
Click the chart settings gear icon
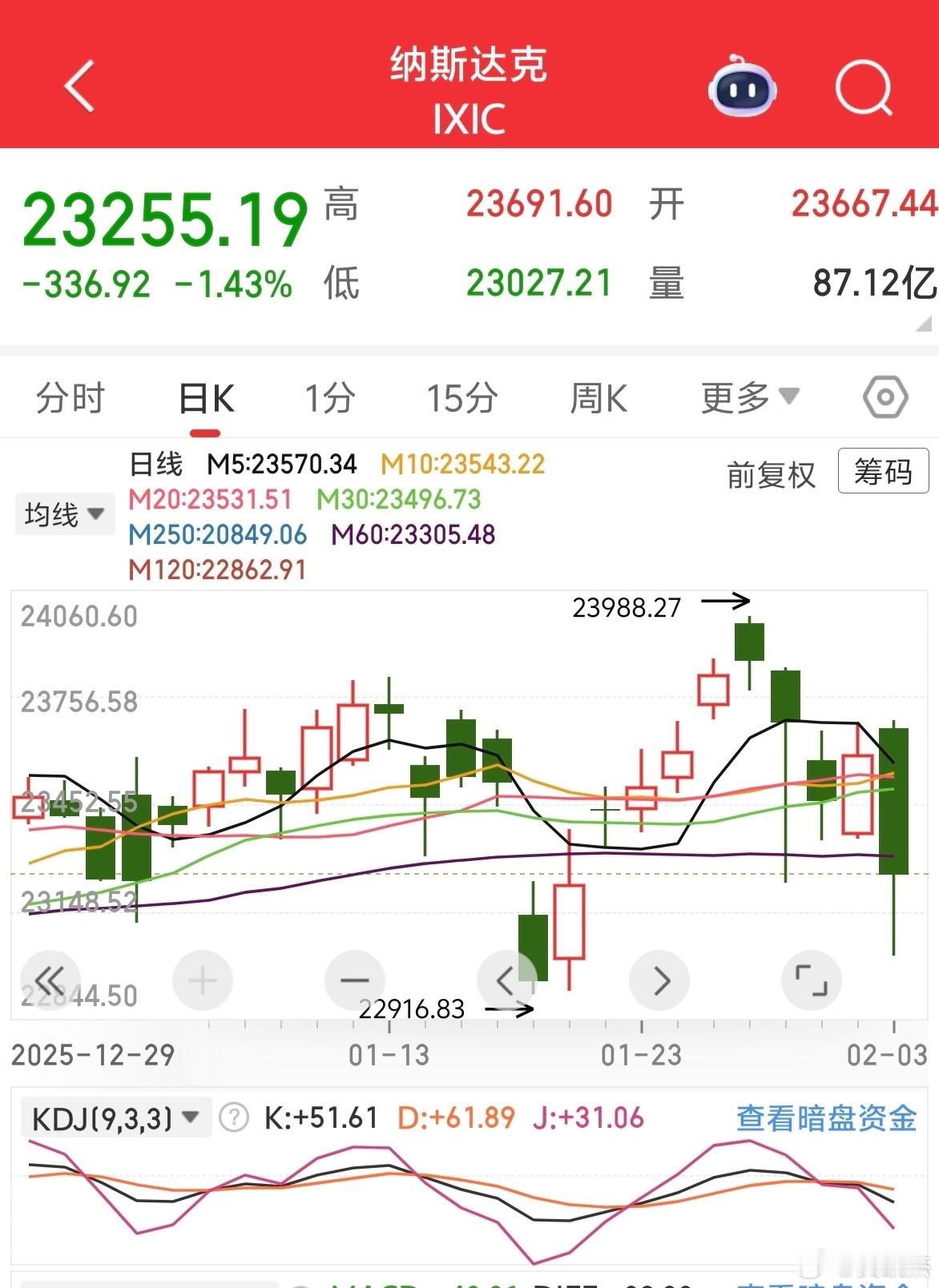coord(885,396)
